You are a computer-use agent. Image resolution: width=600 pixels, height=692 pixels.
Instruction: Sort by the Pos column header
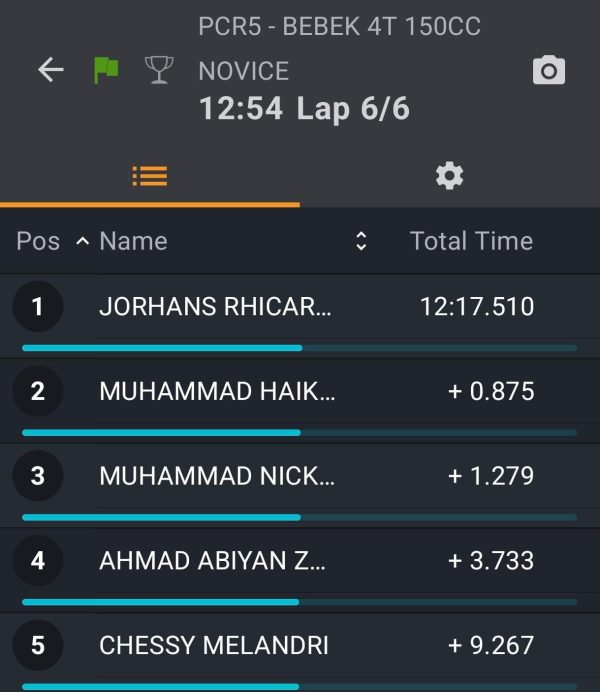click(x=38, y=241)
